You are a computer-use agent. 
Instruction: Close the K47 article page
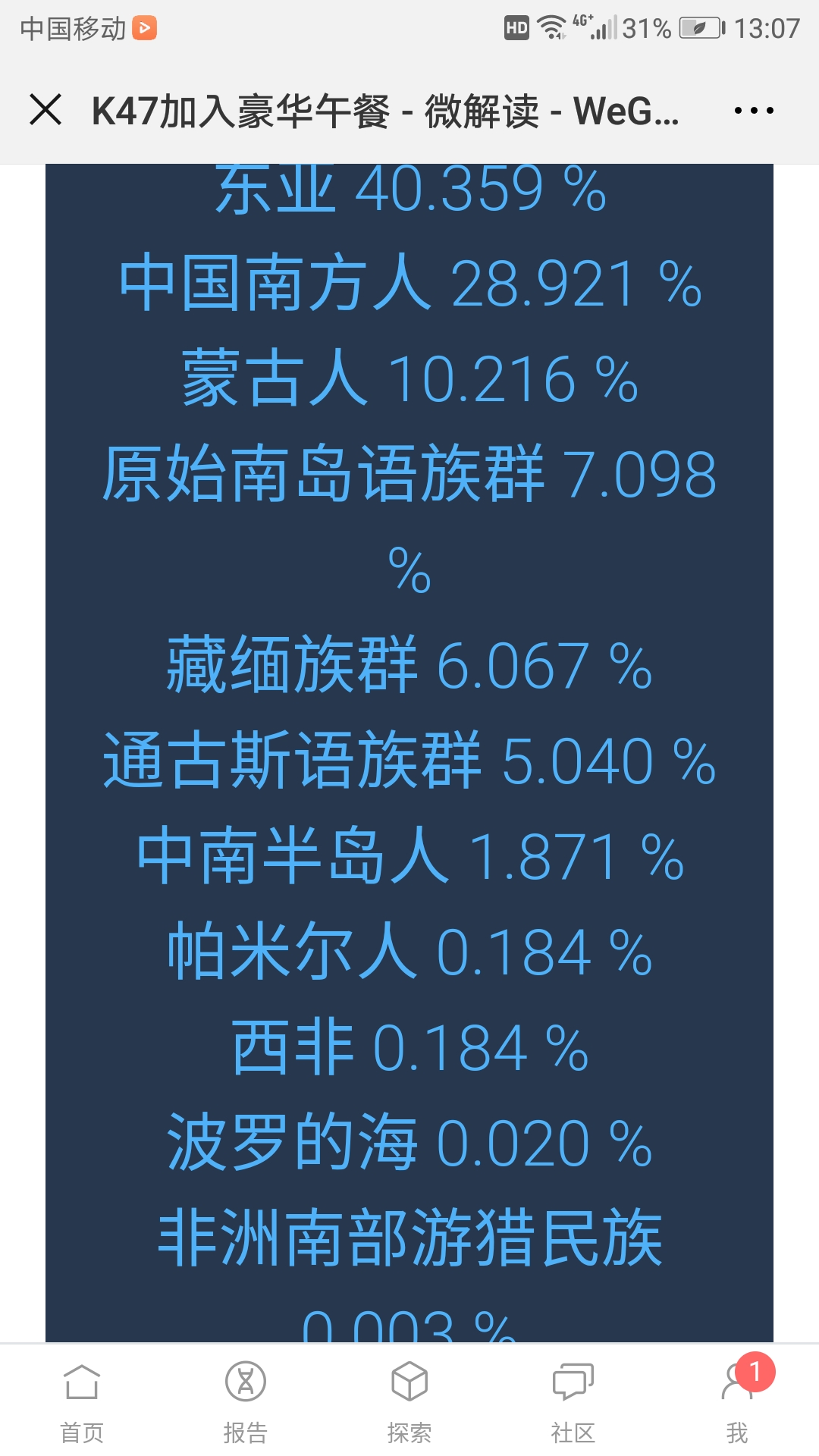[x=45, y=110]
